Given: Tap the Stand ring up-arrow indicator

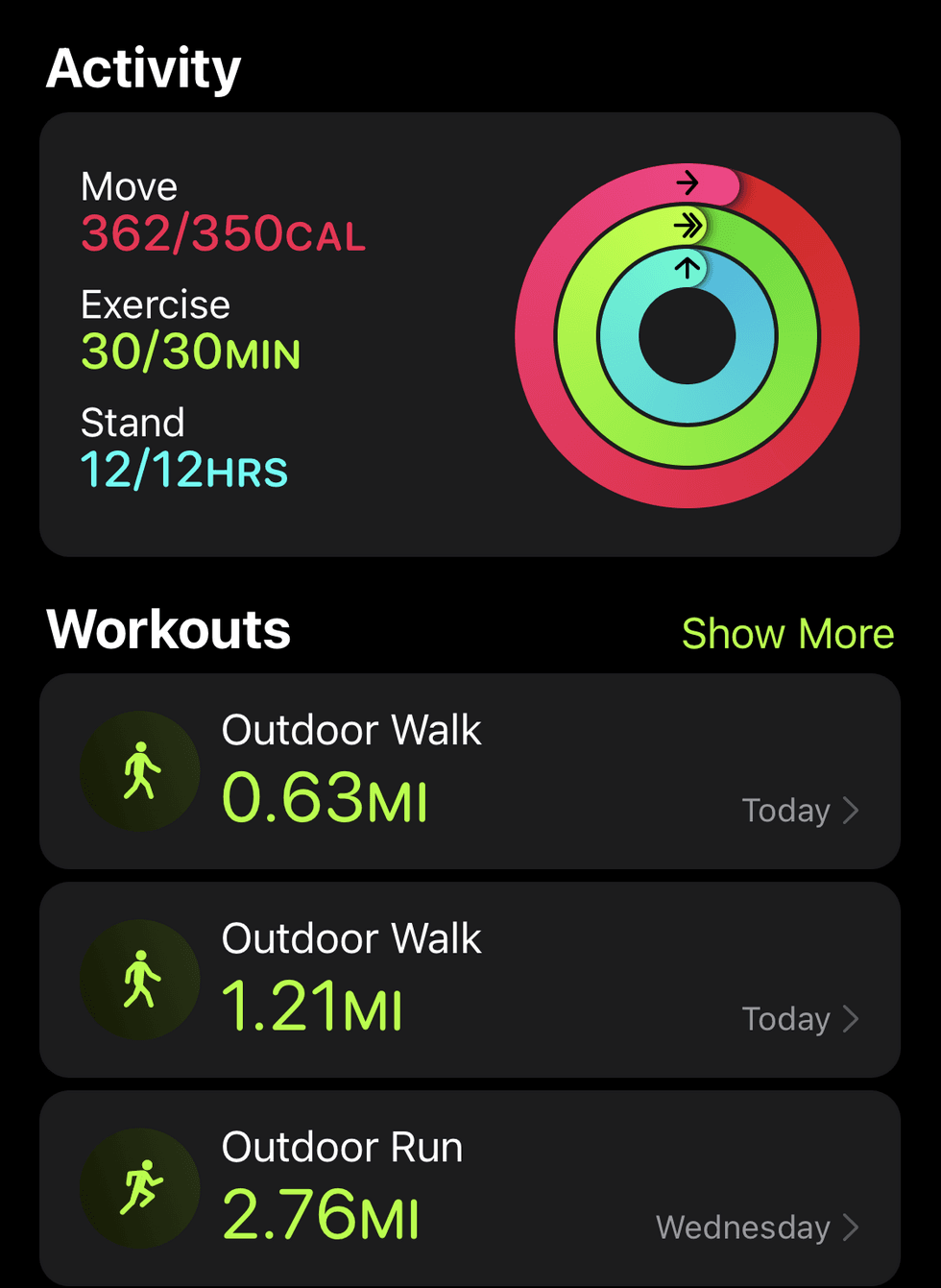Looking at the screenshot, I should pyautogui.click(x=686, y=265).
